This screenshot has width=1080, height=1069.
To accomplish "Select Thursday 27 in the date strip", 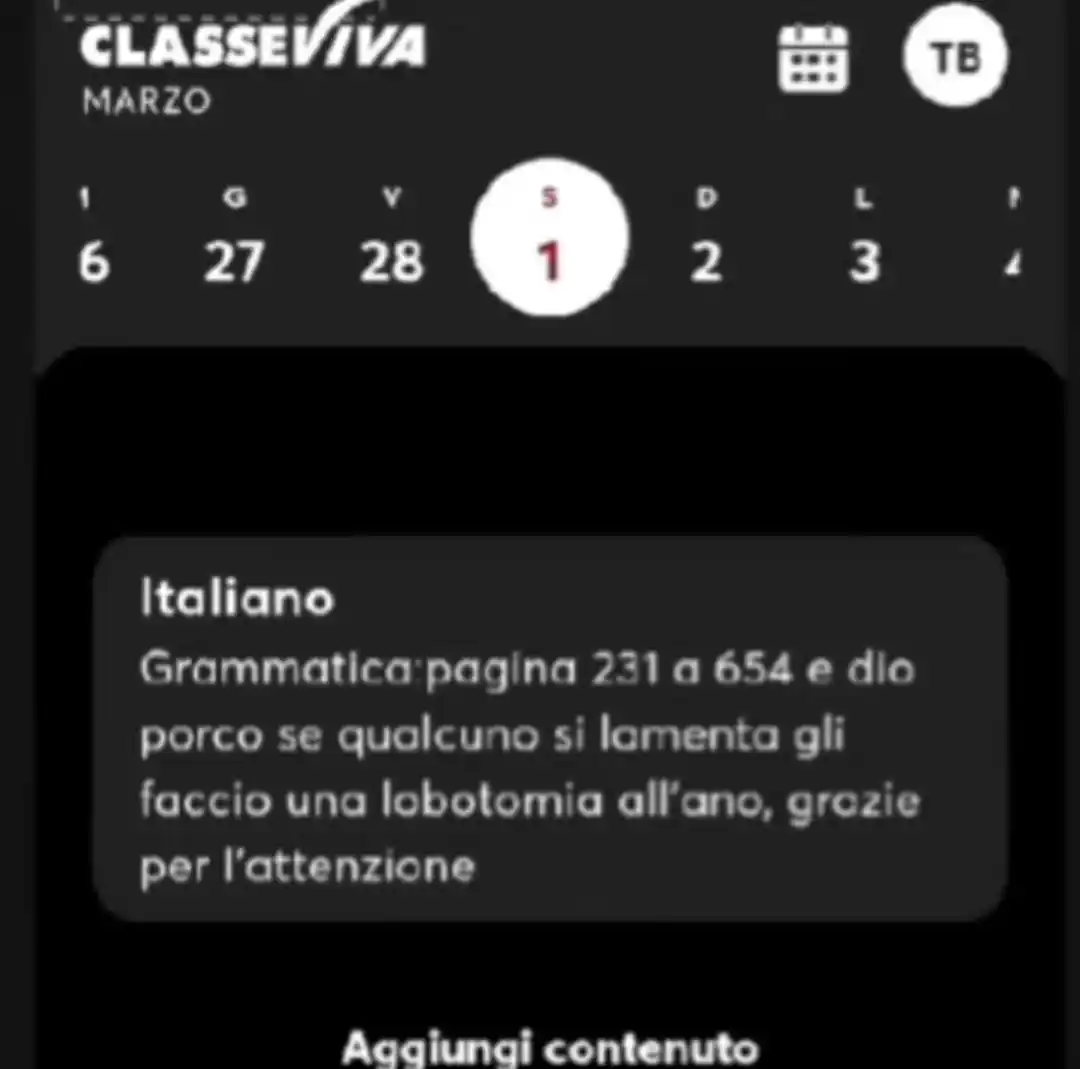I will click(233, 240).
